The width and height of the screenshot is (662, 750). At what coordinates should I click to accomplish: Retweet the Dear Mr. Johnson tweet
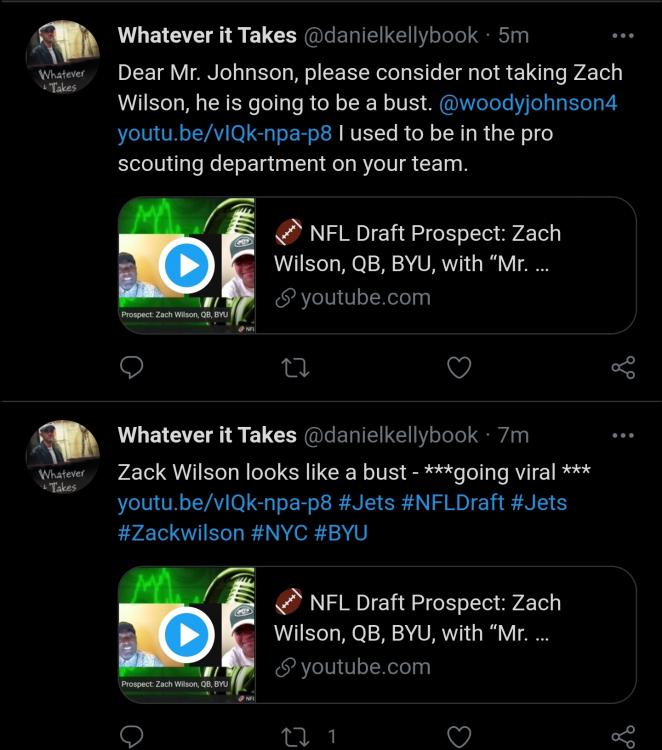click(x=296, y=368)
